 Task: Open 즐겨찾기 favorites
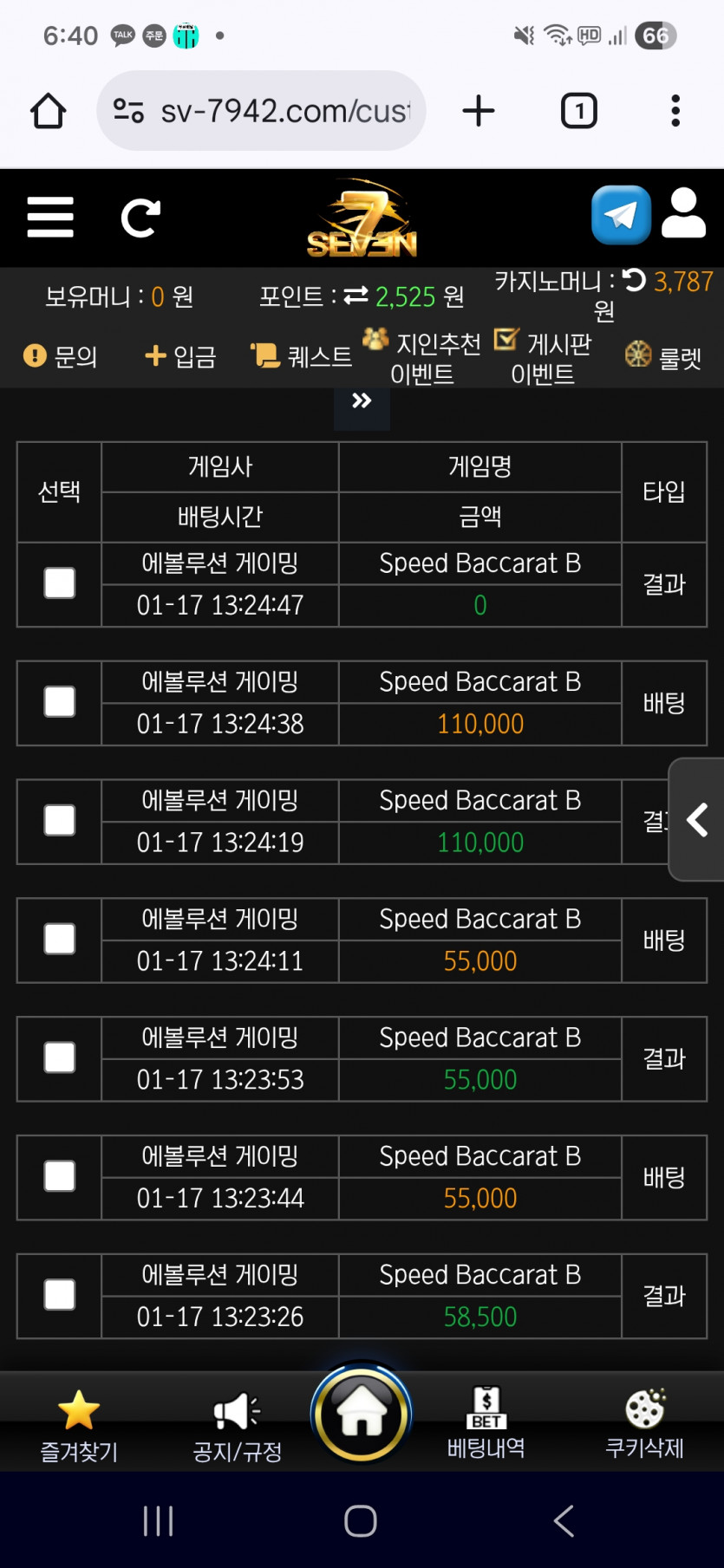(x=79, y=1426)
